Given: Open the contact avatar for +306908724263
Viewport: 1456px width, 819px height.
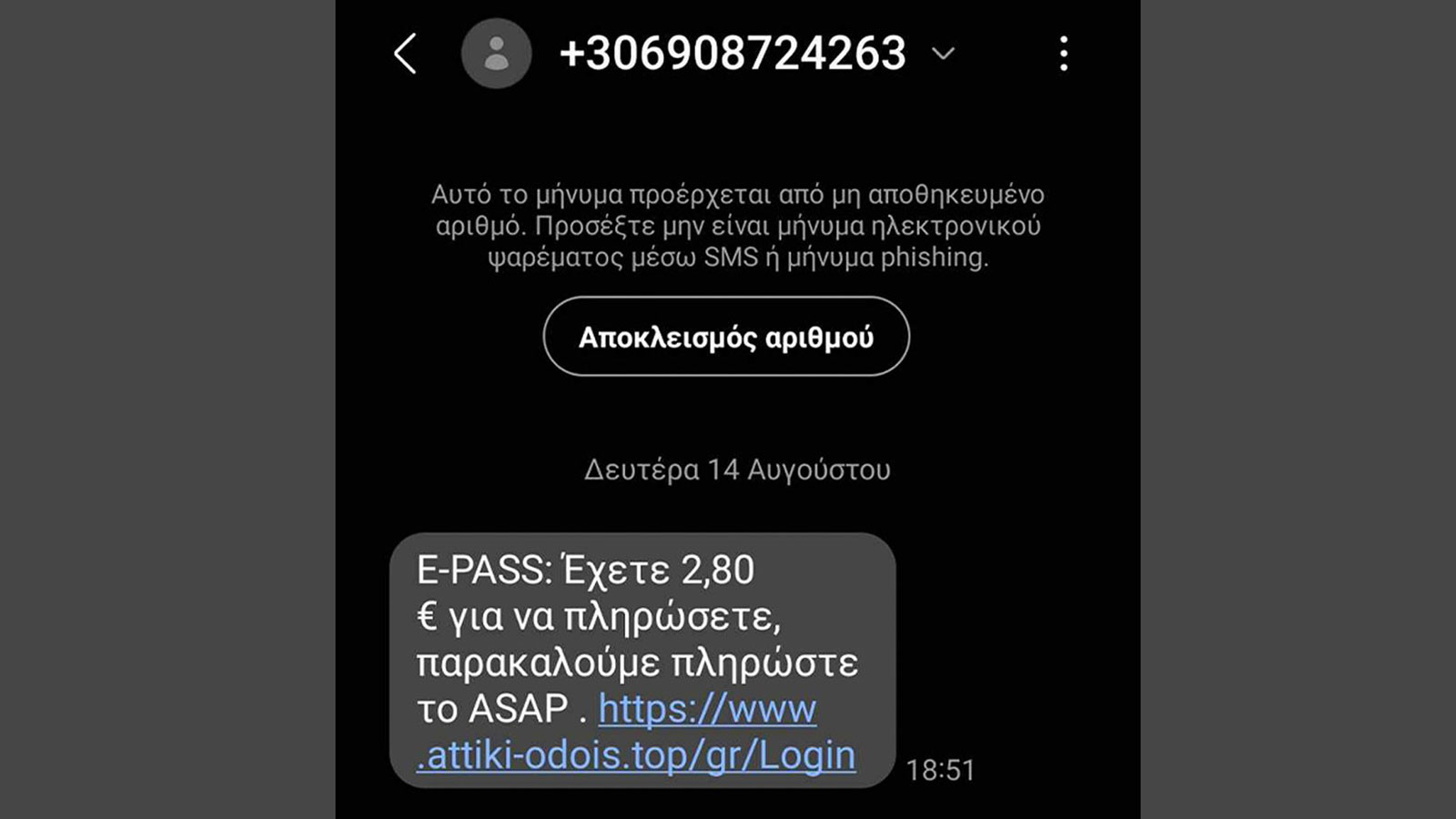Looking at the screenshot, I should (x=496, y=54).
